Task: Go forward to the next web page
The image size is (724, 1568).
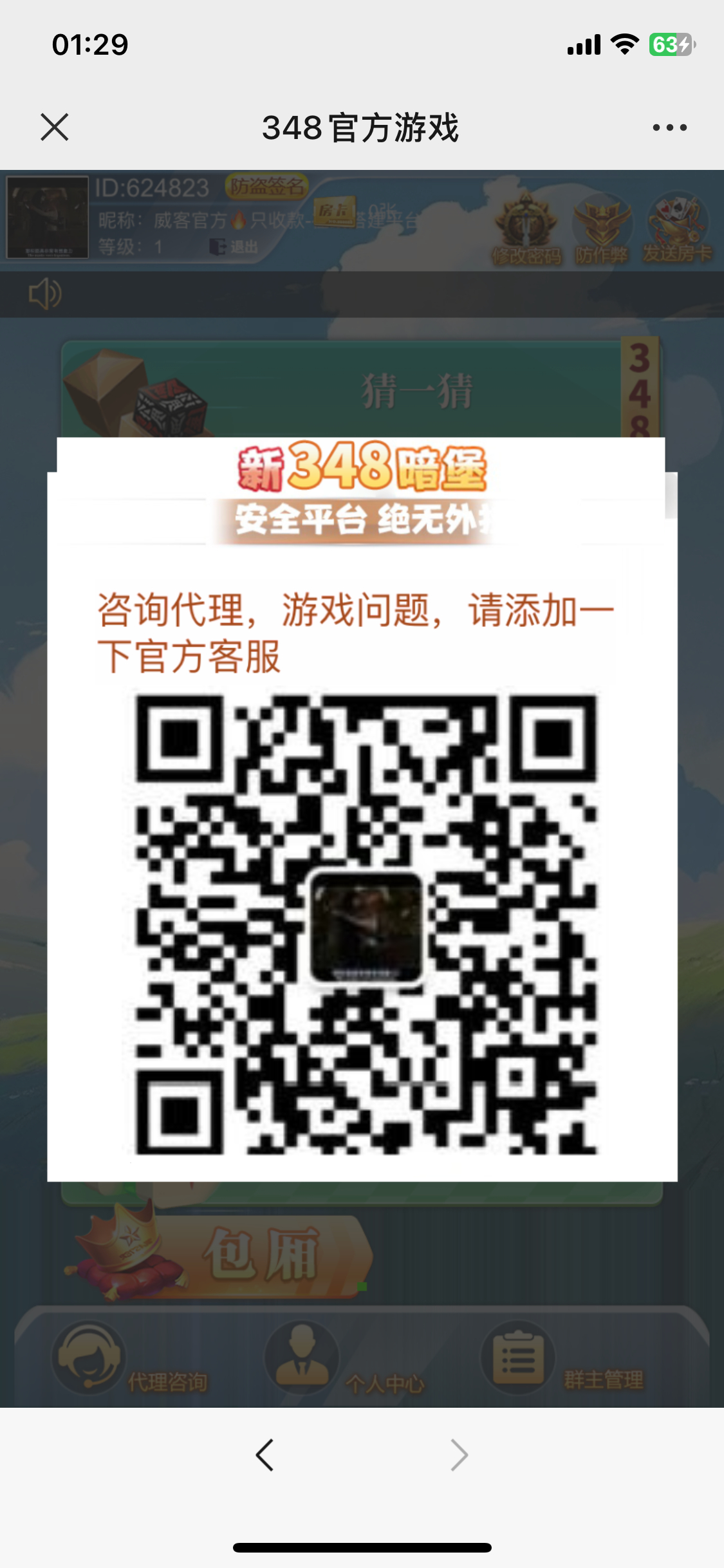Action: 459,1455
